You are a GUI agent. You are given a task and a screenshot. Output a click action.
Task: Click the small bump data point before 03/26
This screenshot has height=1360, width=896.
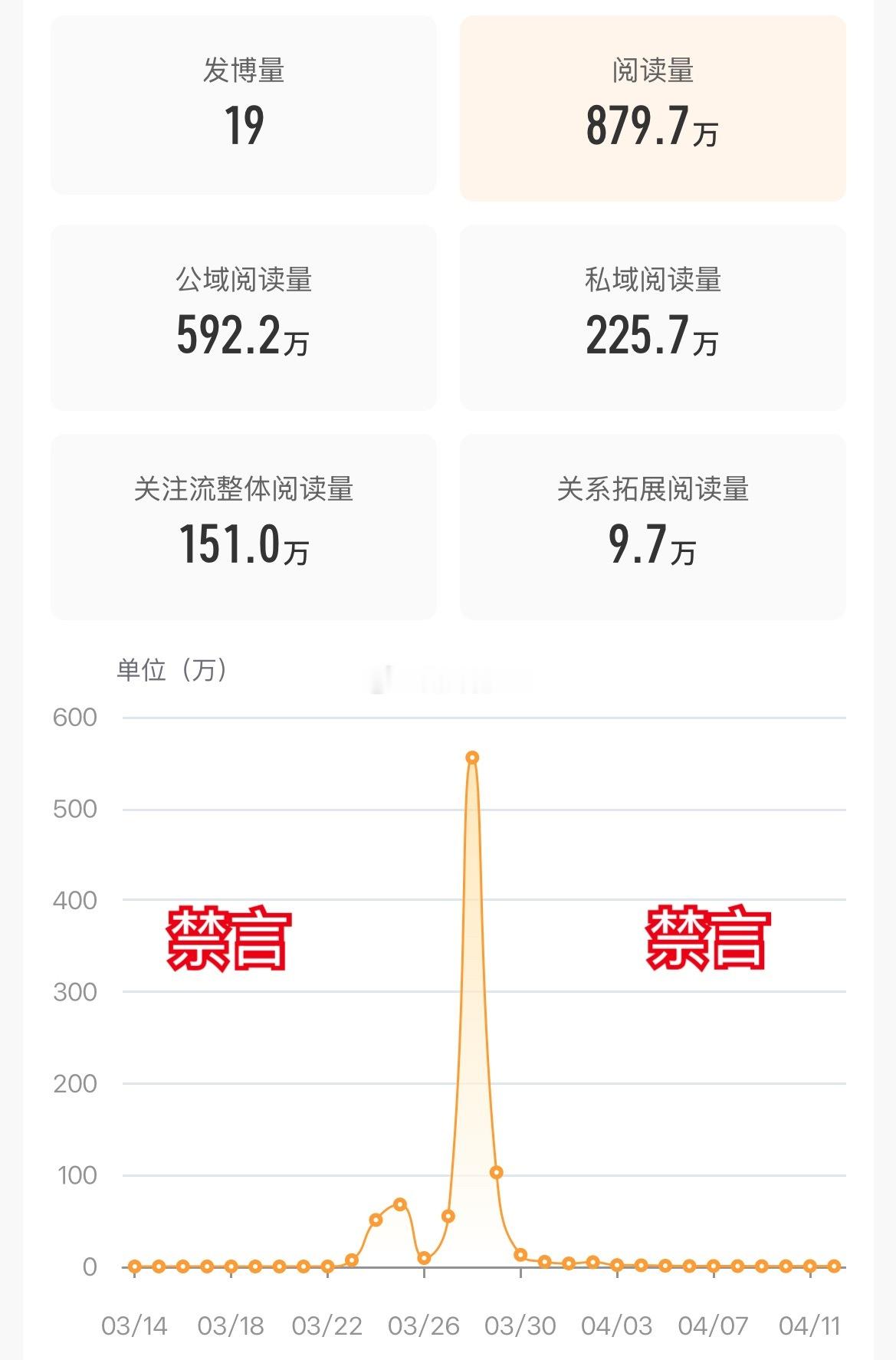point(399,1204)
